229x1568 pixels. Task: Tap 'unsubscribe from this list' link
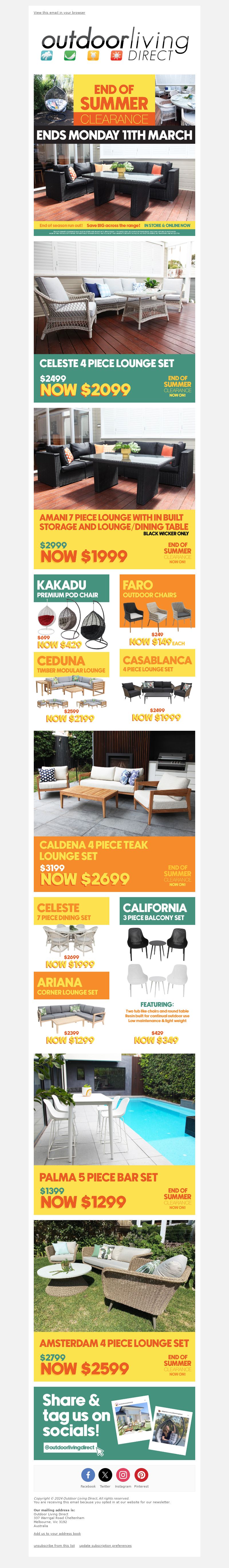54,1545
